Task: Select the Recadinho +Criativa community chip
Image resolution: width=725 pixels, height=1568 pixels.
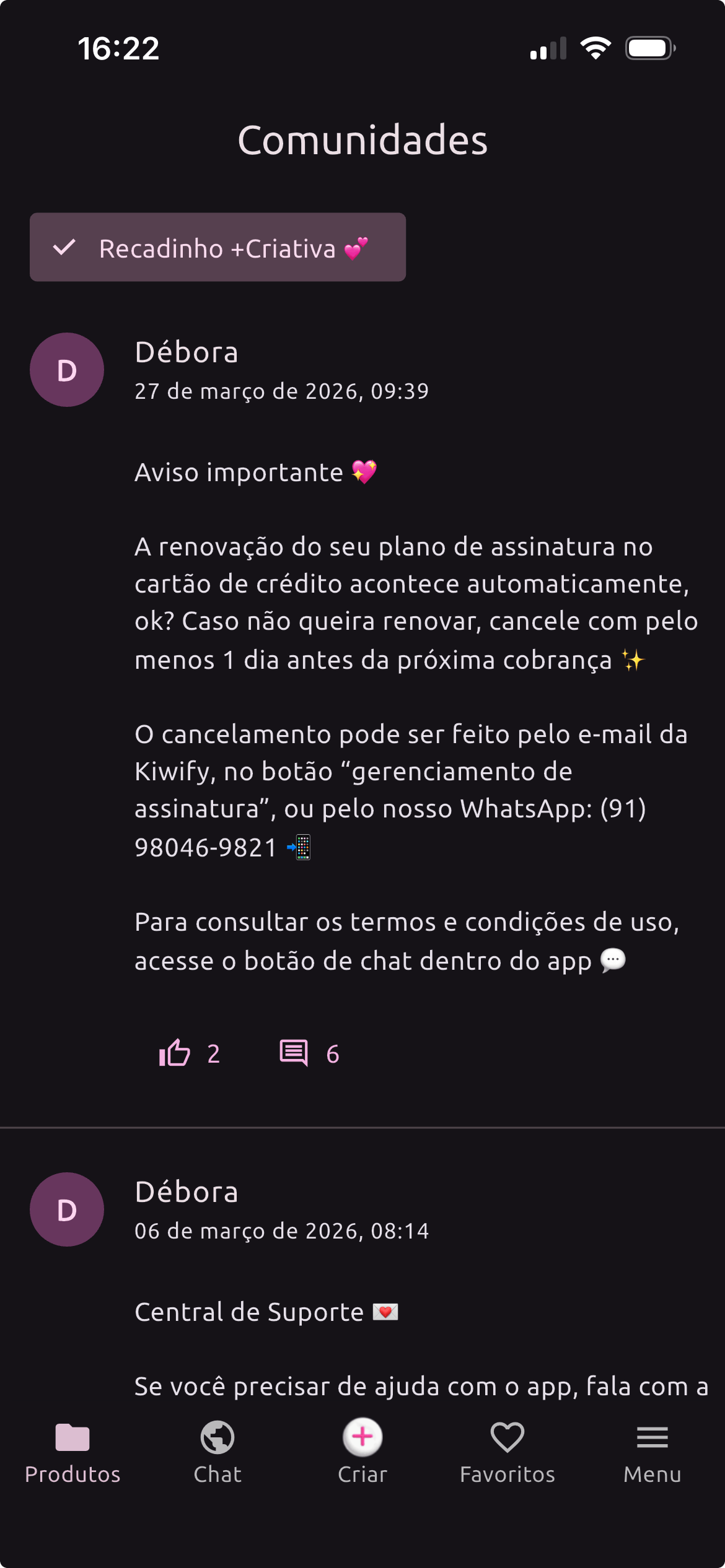Action: (x=217, y=248)
